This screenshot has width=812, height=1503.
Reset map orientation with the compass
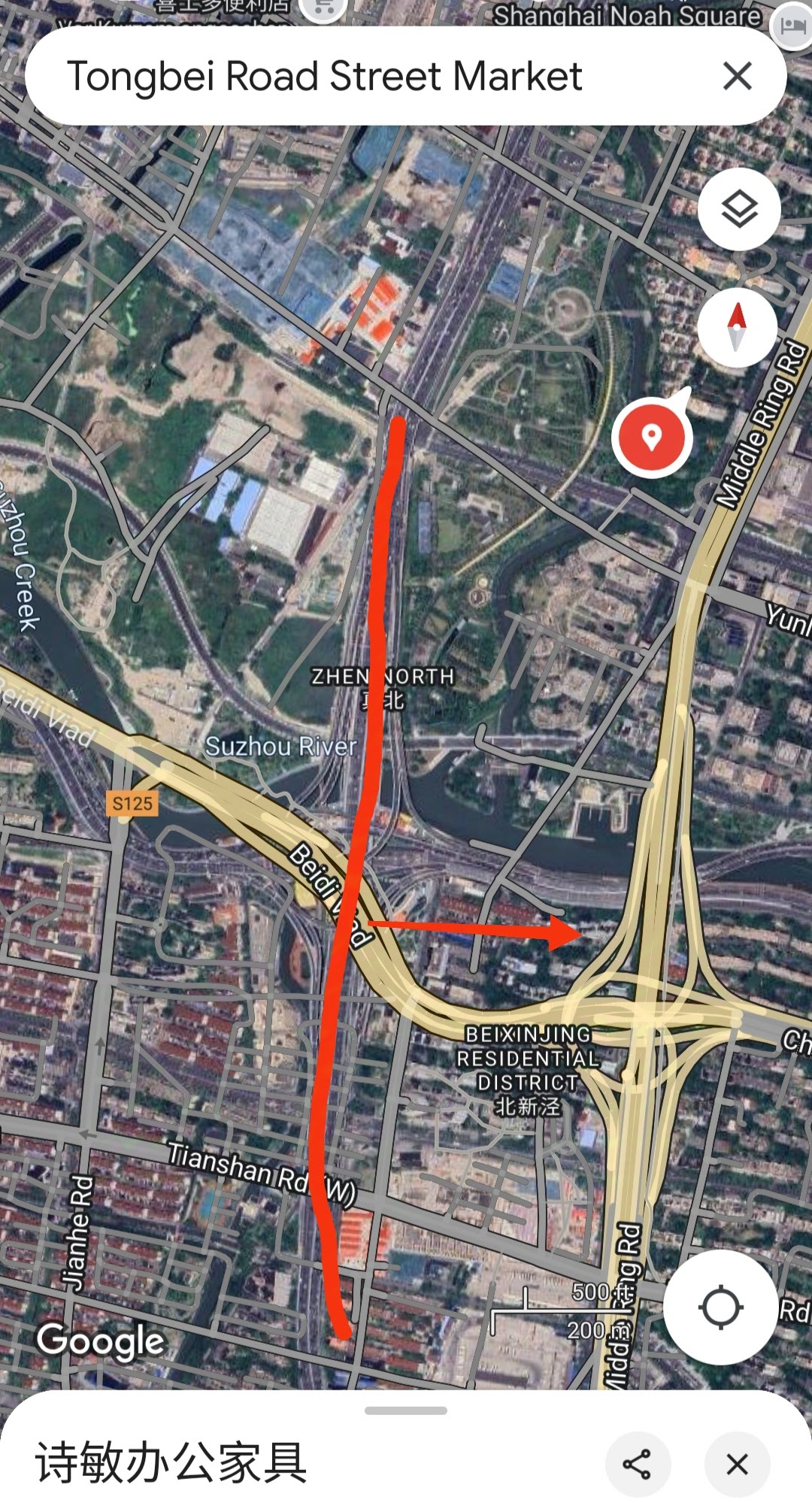(x=737, y=327)
